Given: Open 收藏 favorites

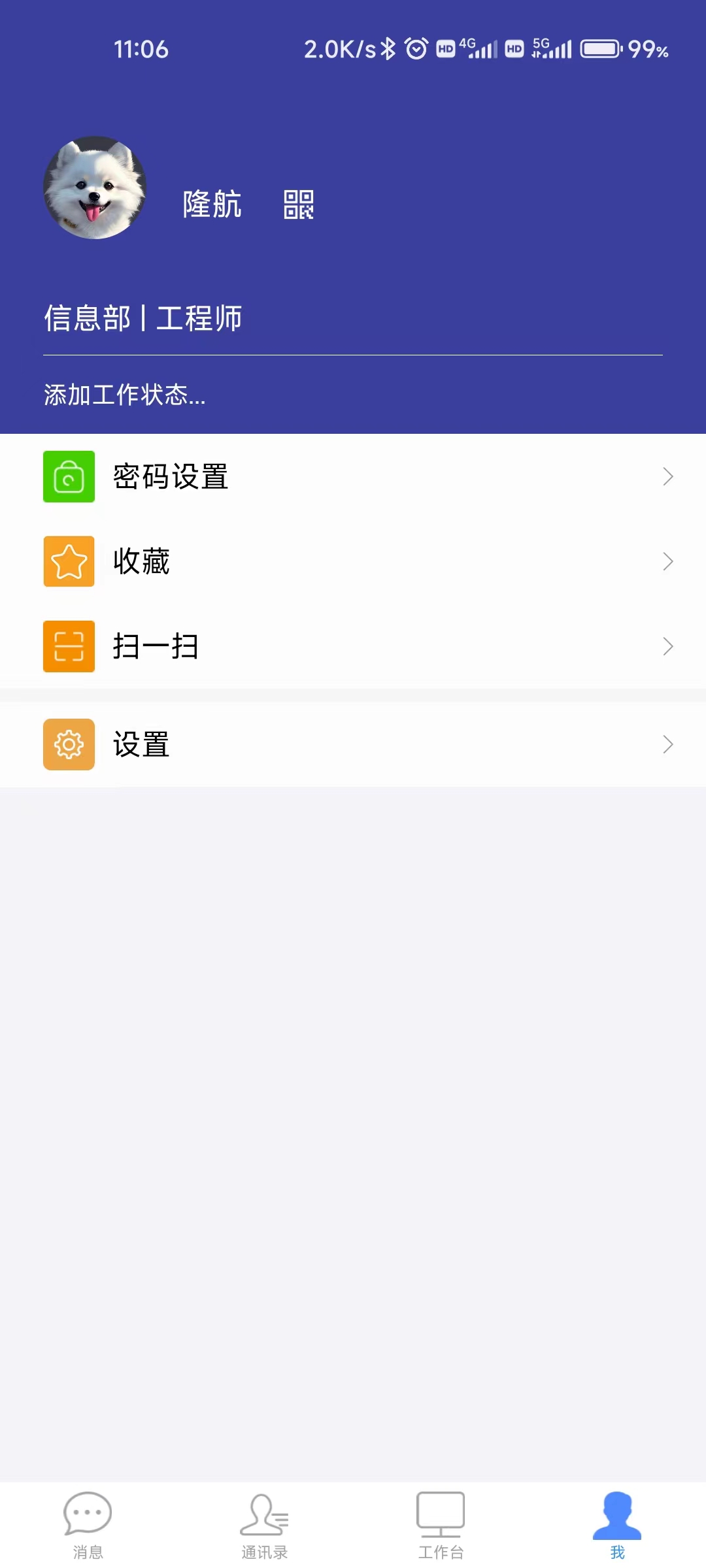Looking at the screenshot, I should tap(353, 561).
